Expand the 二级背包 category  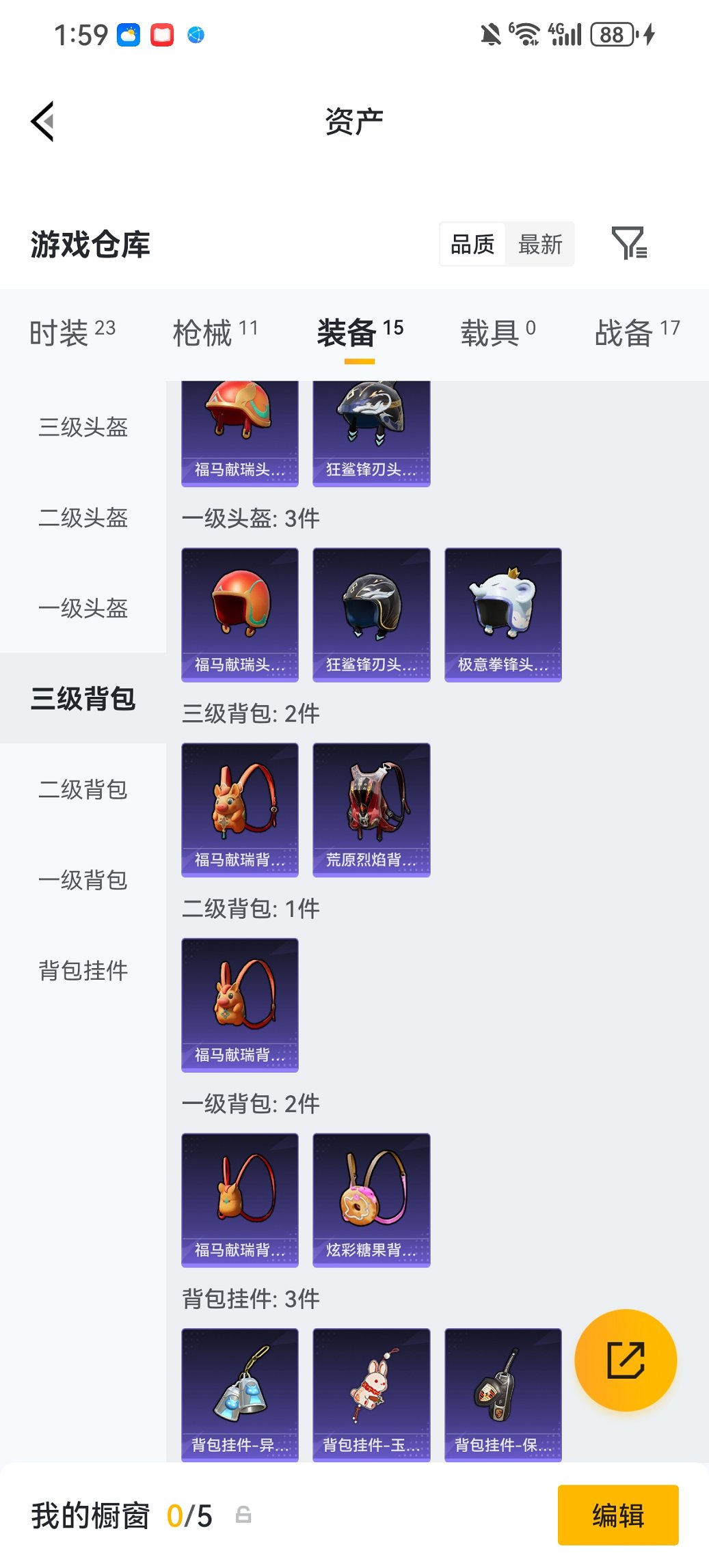click(x=82, y=790)
